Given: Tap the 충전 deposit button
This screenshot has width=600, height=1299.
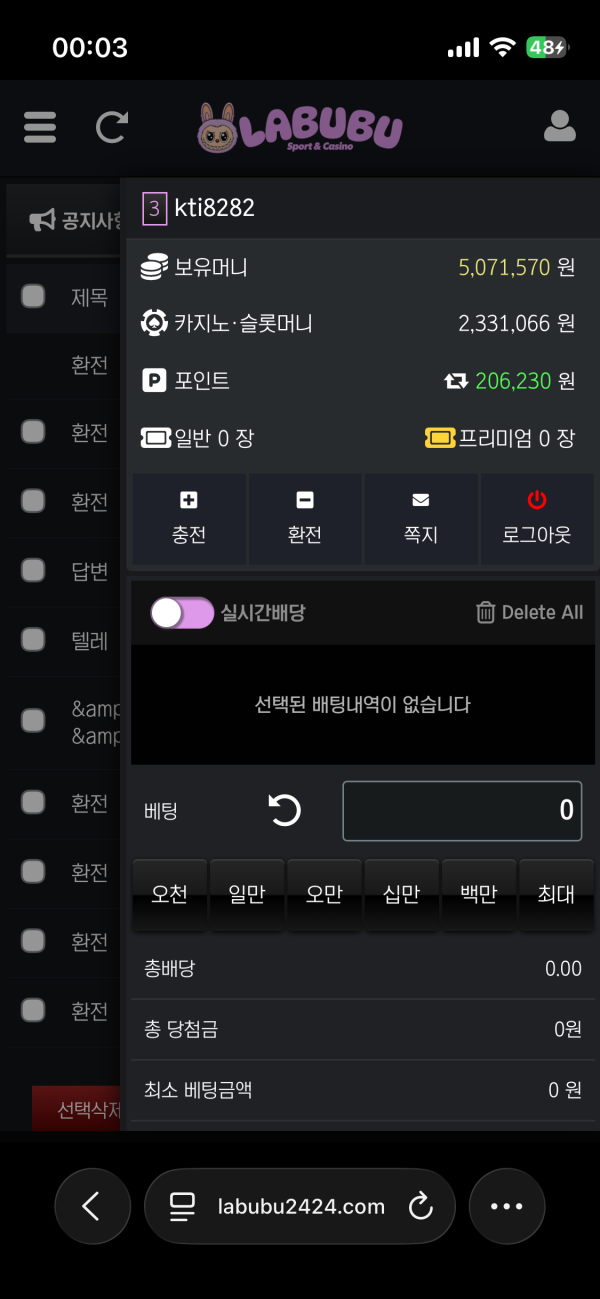Looking at the screenshot, I should click(189, 519).
